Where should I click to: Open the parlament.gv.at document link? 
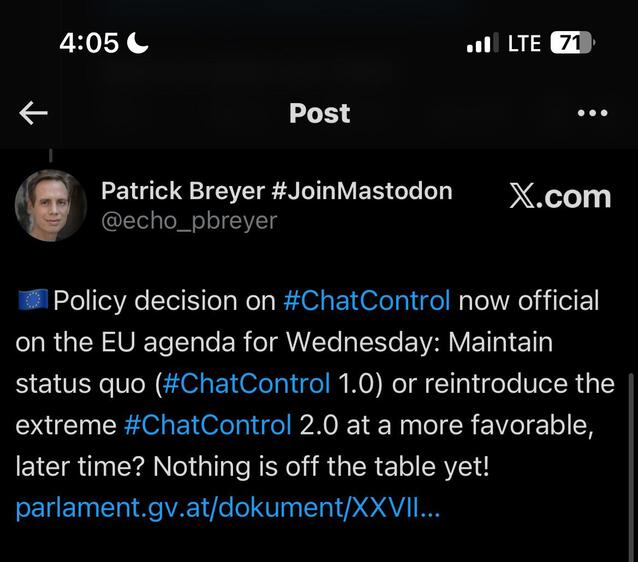[x=227, y=509]
